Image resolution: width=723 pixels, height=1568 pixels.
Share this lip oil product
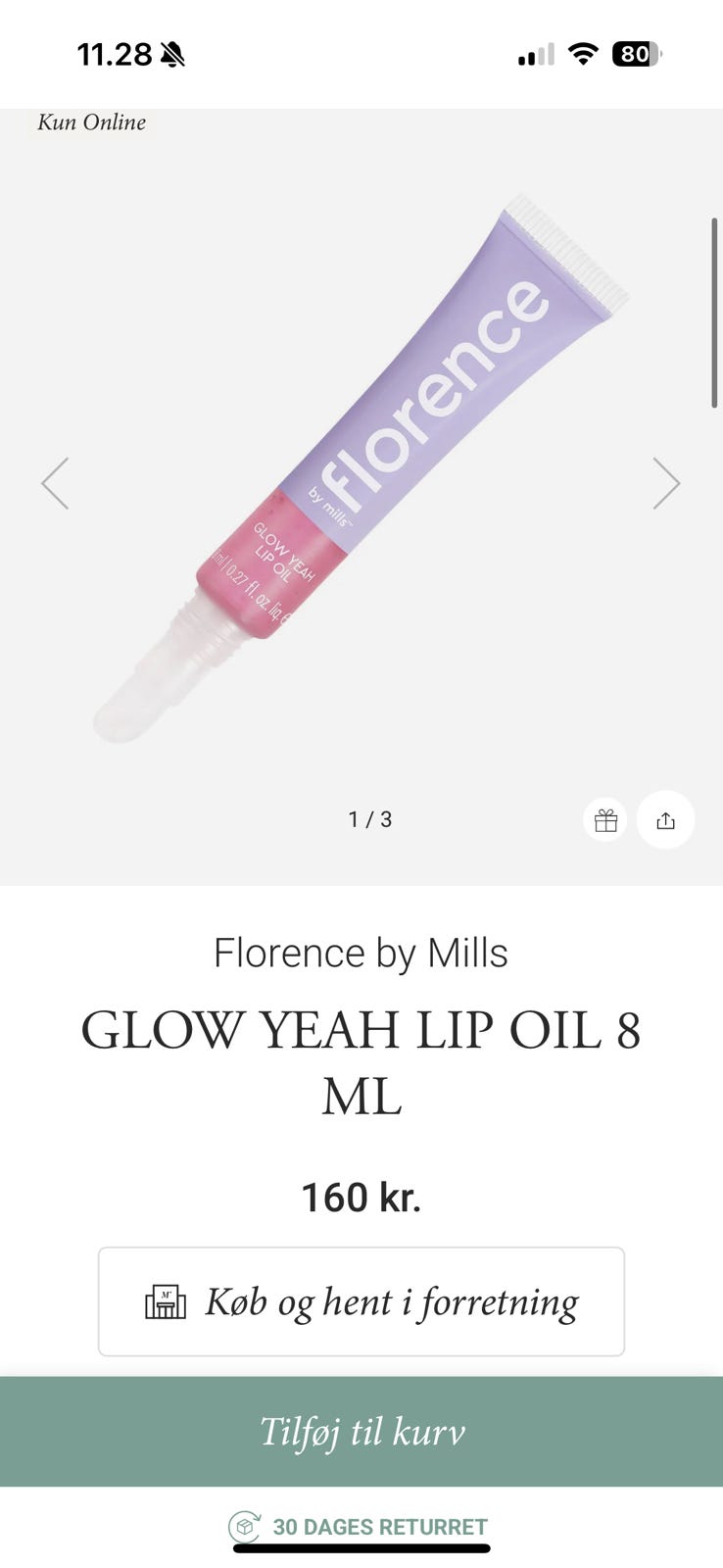click(x=665, y=820)
